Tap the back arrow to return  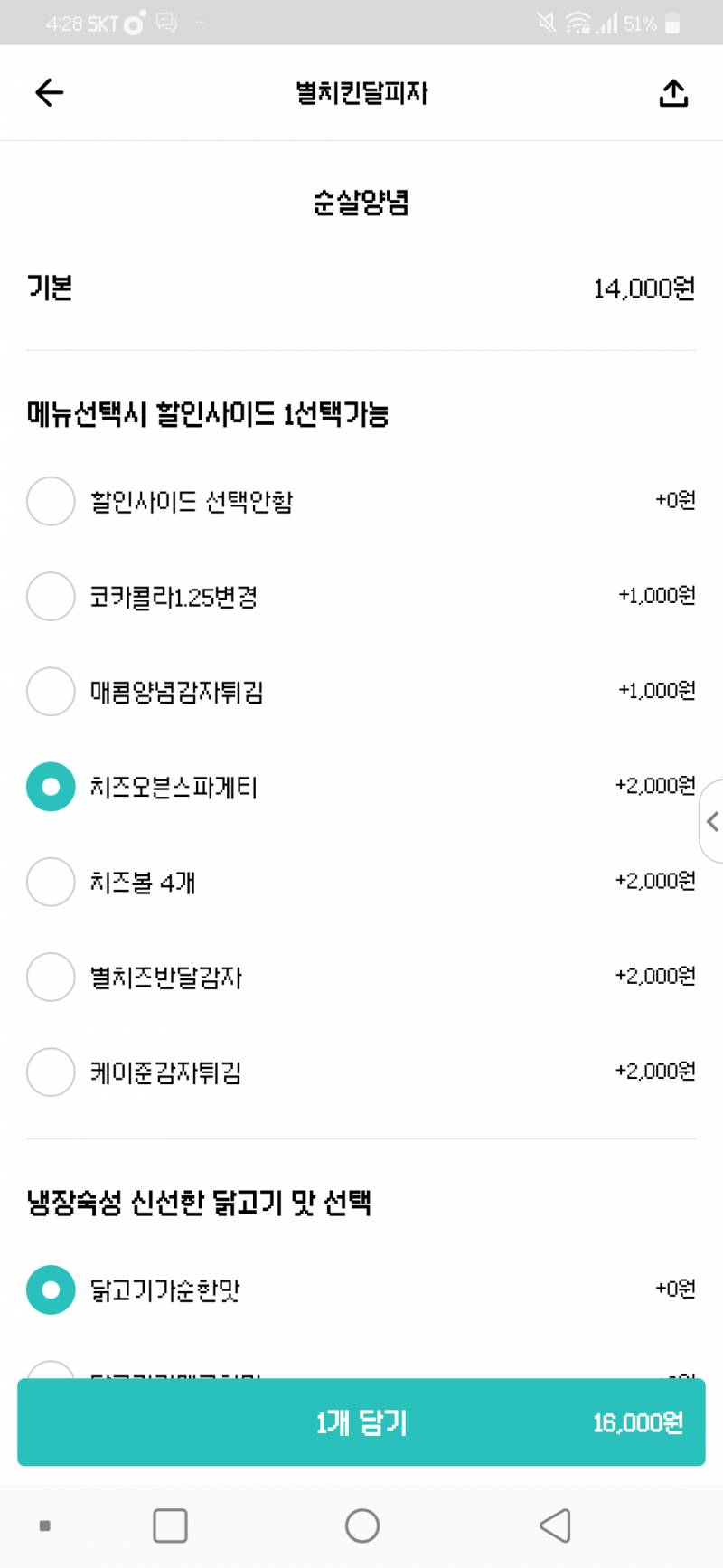click(49, 92)
